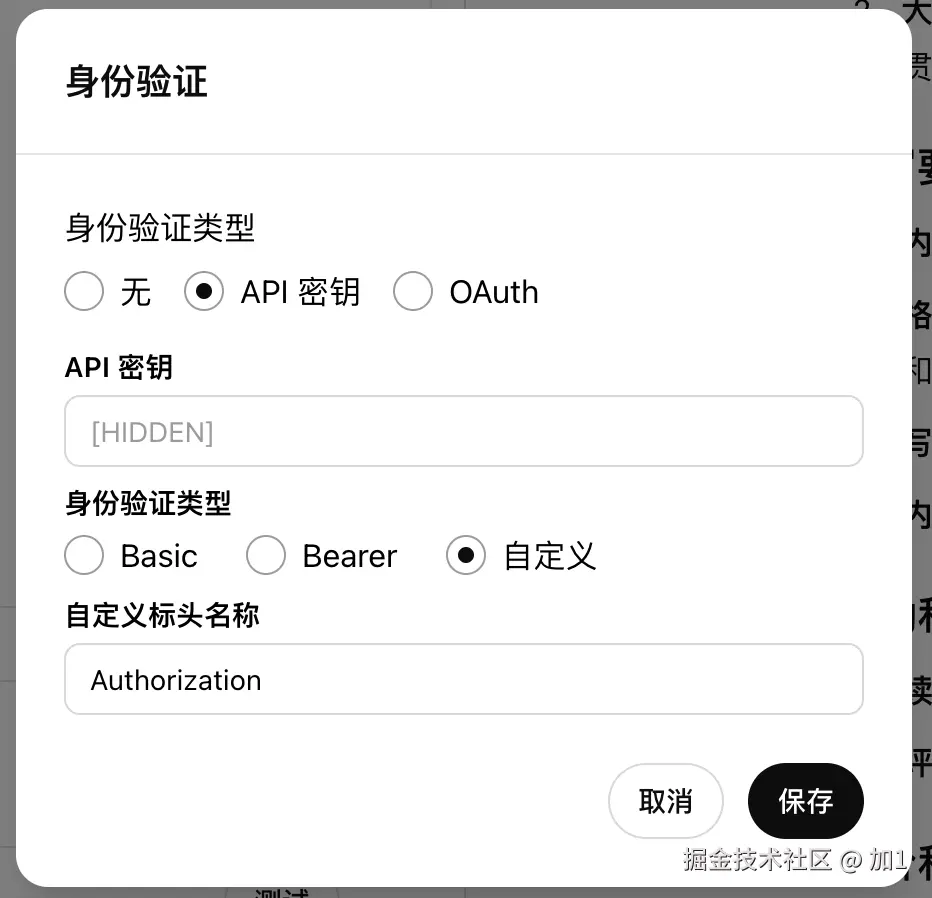The height and width of the screenshot is (898, 932).
Task: Tap the API 密钥 input field
Action: (463, 432)
